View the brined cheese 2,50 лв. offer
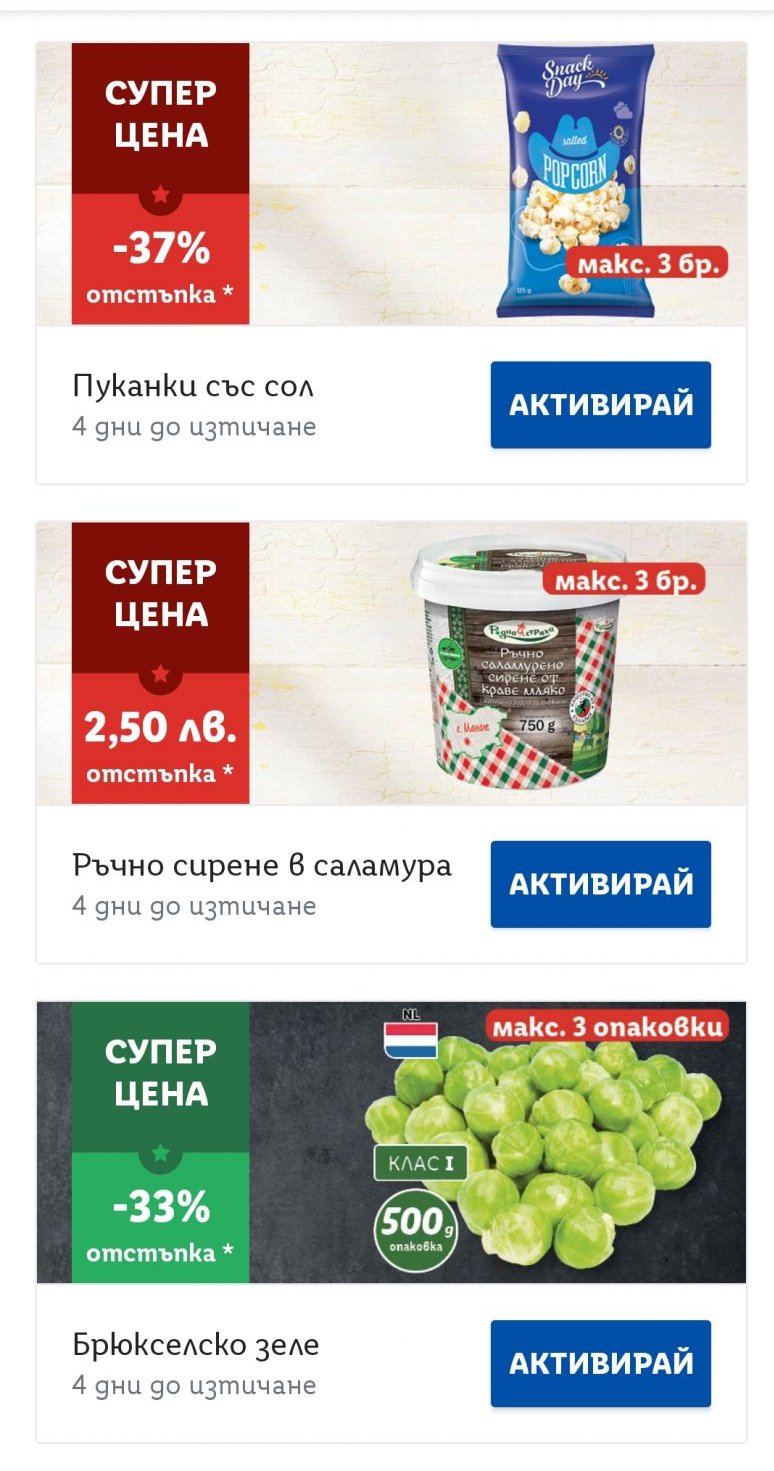The width and height of the screenshot is (774, 1471). click(x=391, y=663)
